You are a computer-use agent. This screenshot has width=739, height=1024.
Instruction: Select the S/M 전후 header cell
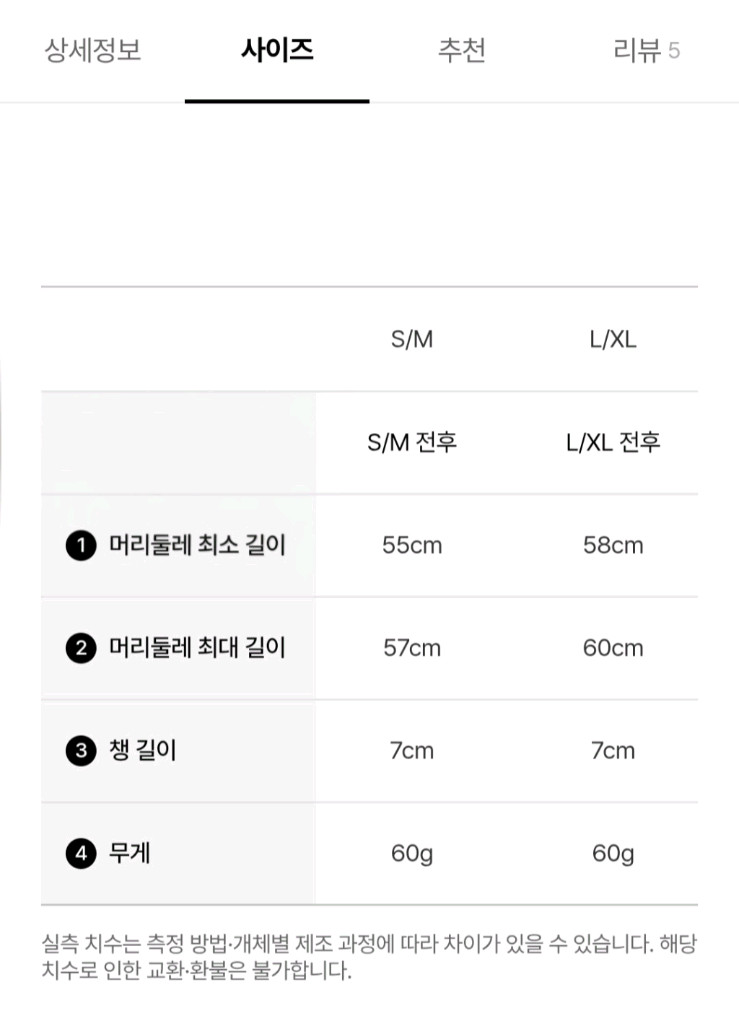click(411, 441)
